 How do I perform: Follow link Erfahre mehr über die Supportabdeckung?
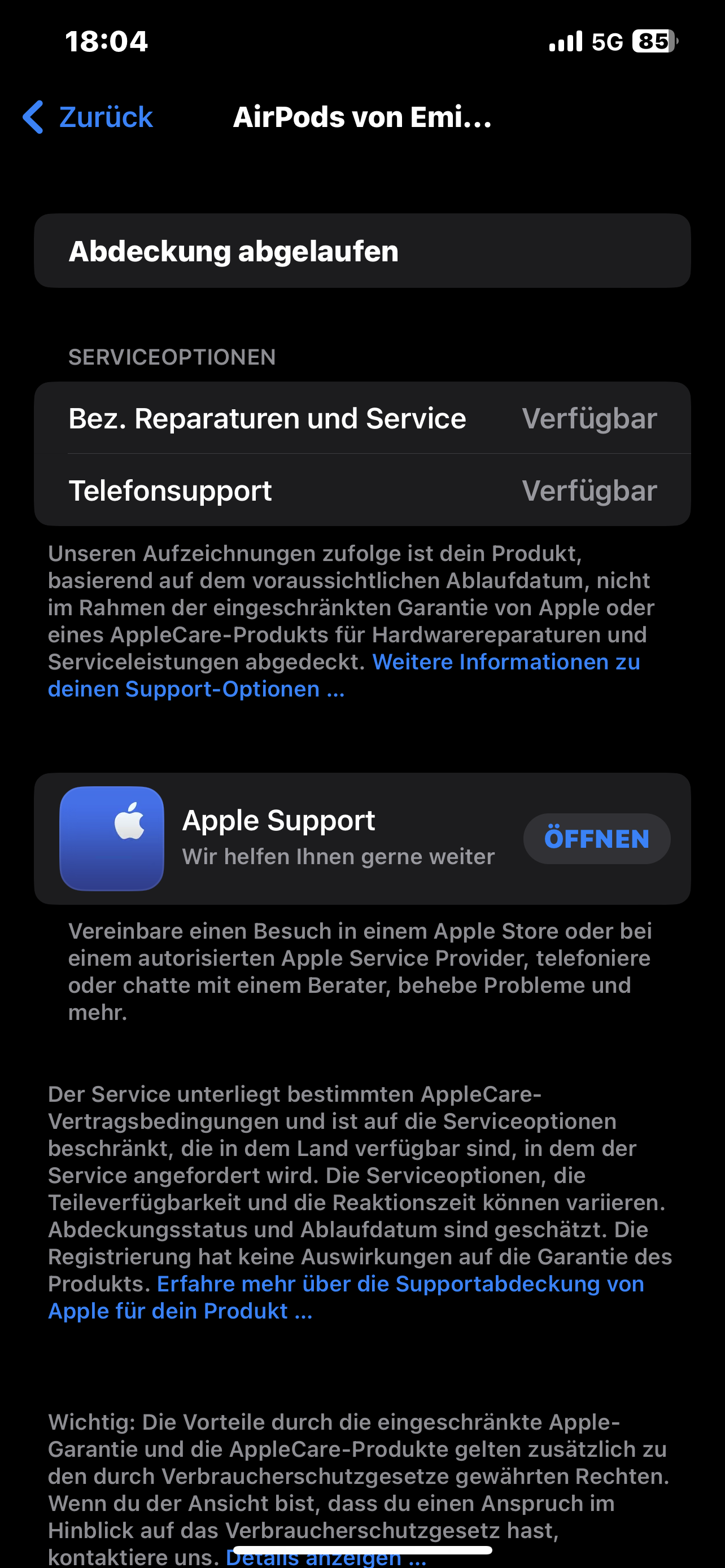pyautogui.click(x=400, y=1284)
